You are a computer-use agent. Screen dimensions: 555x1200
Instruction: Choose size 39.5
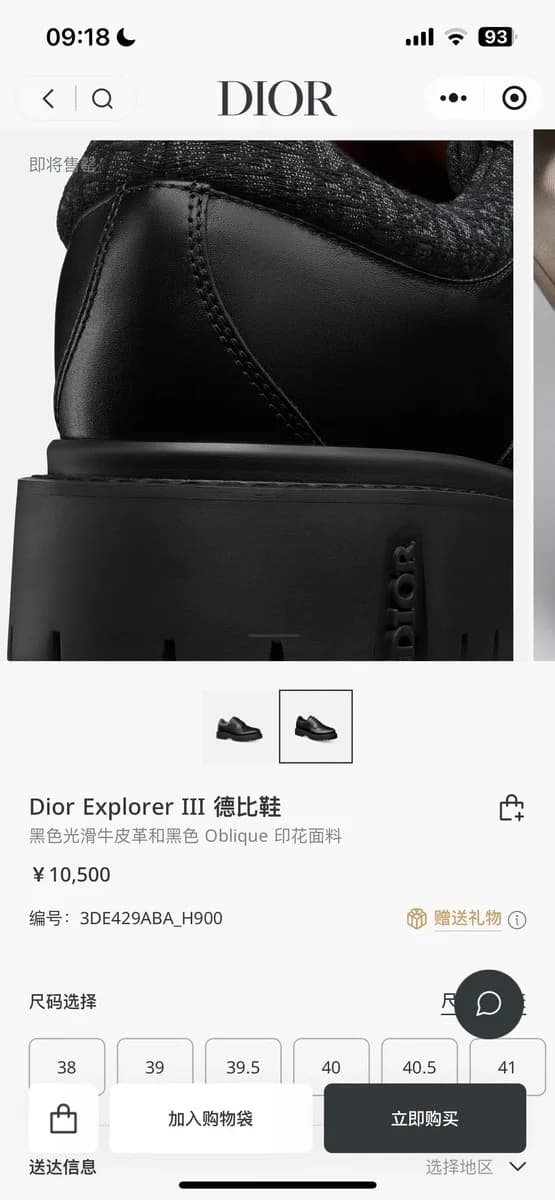click(243, 1067)
